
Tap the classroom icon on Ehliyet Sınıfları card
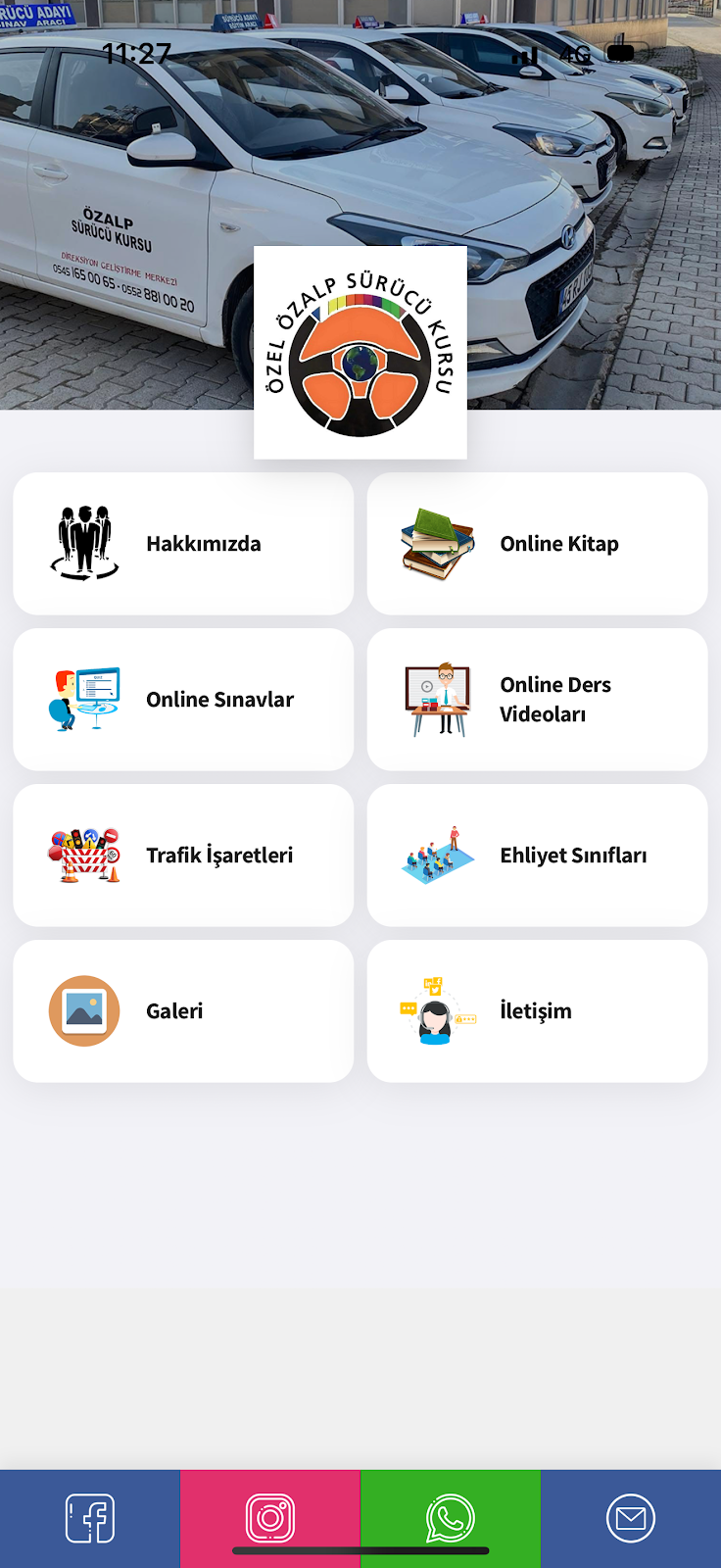point(437,855)
